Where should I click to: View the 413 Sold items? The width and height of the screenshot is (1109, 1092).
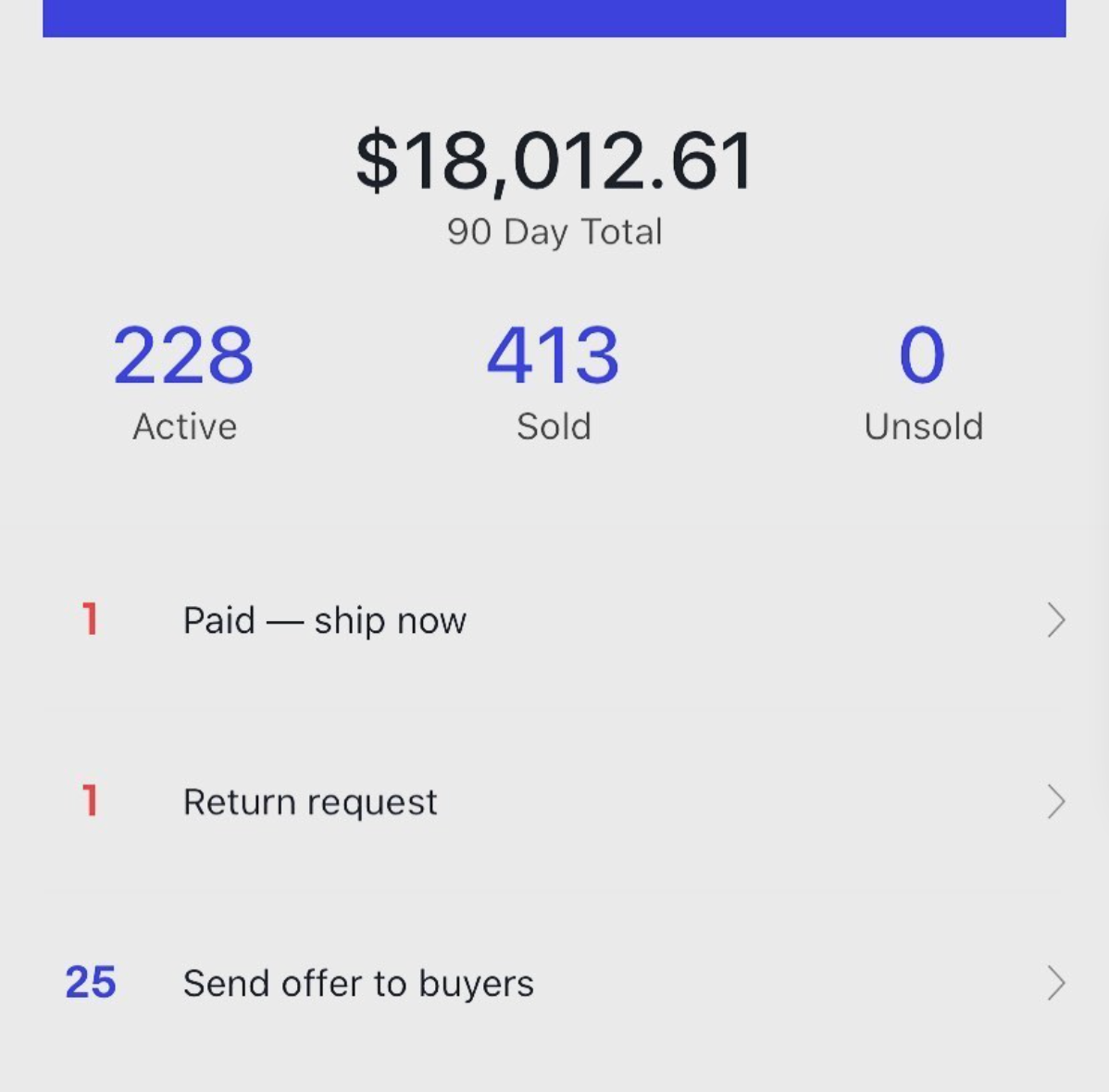(554, 380)
